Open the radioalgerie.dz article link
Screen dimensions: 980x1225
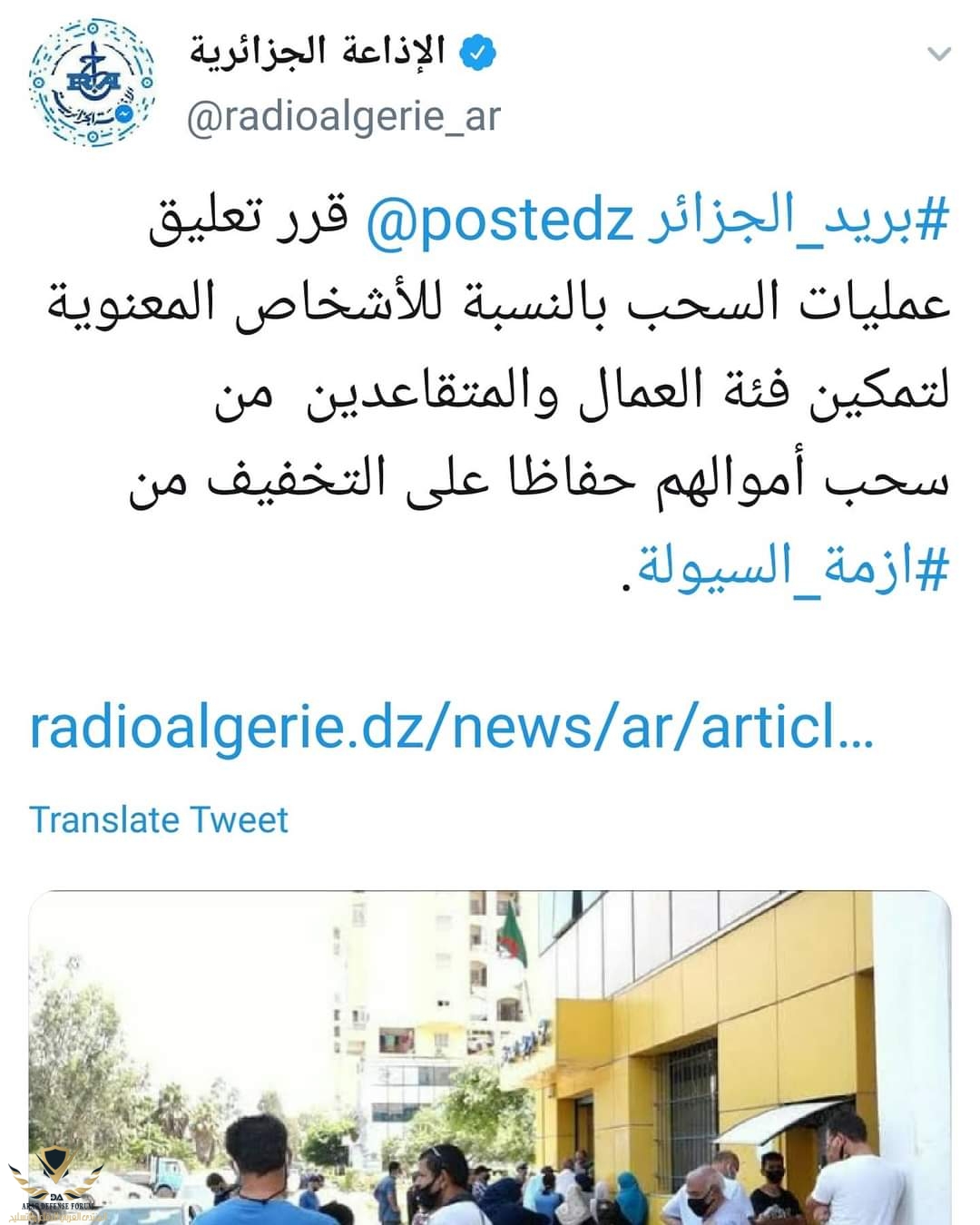point(451,727)
